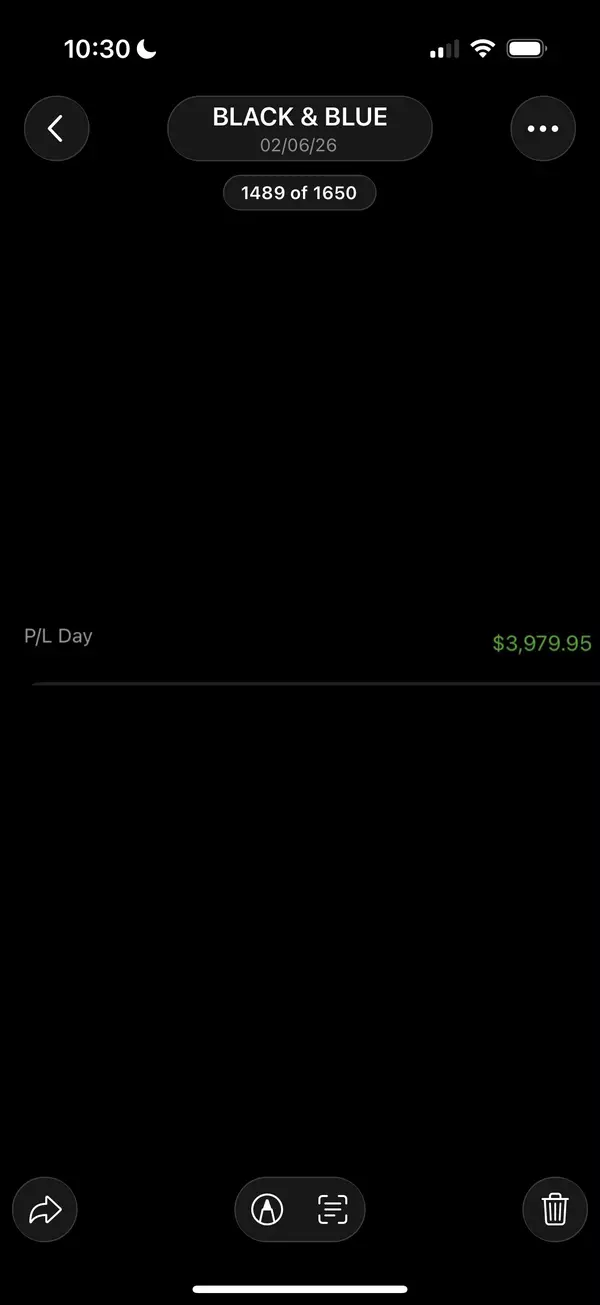Activate live text scan
Image resolution: width=600 pixels, height=1305 pixels.
tap(332, 1210)
